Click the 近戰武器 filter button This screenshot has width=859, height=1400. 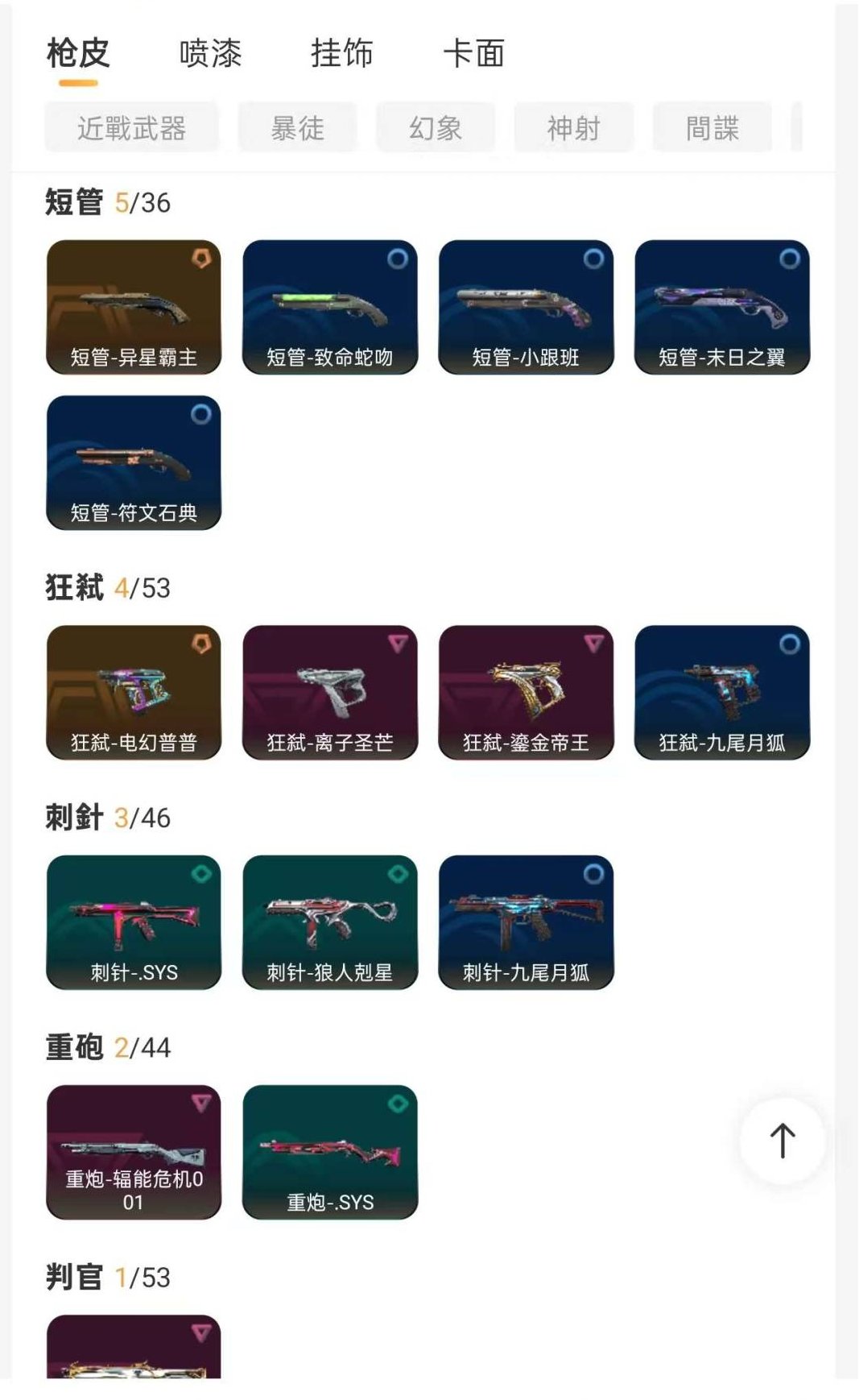pos(131,127)
